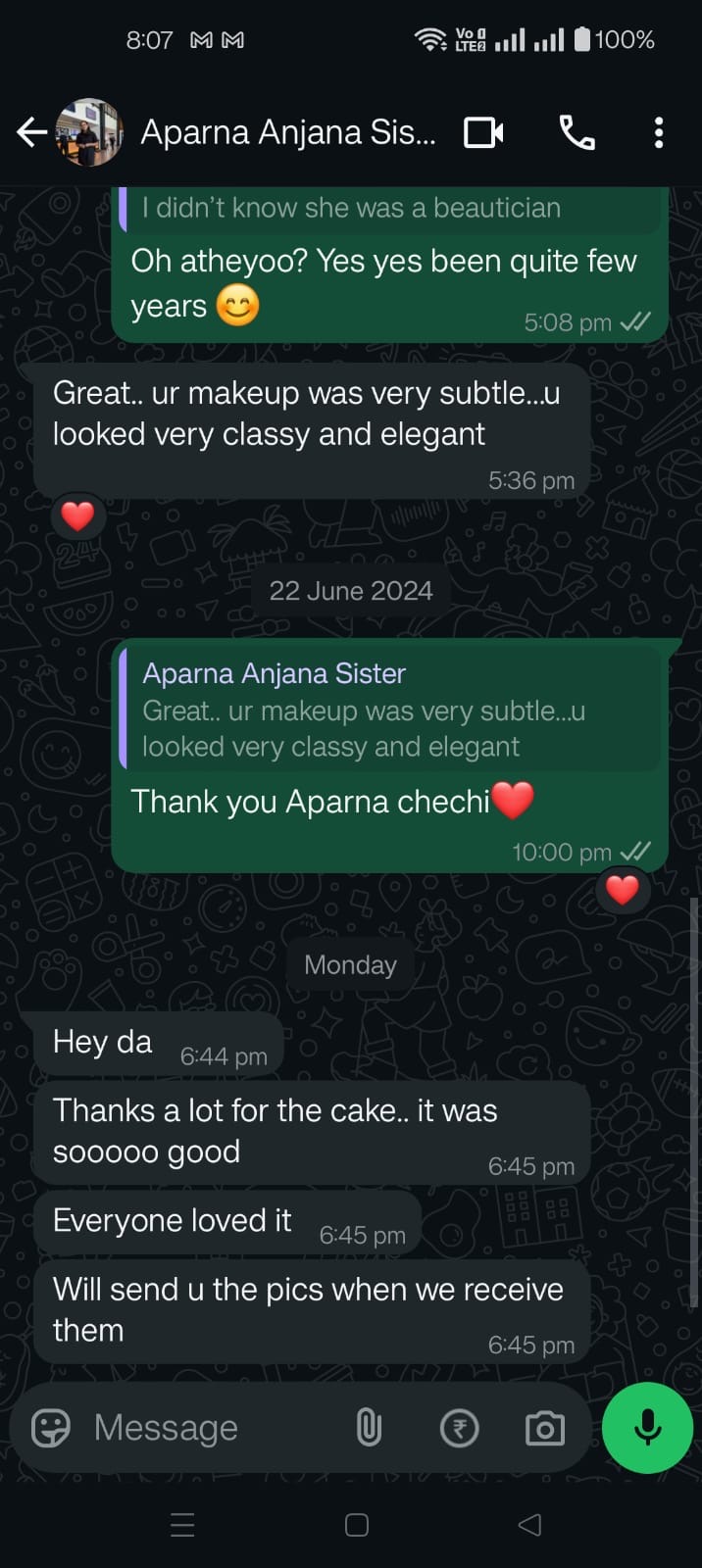702x1568 pixels.
Task: Open the camera from the message bar
Action: tap(545, 1428)
